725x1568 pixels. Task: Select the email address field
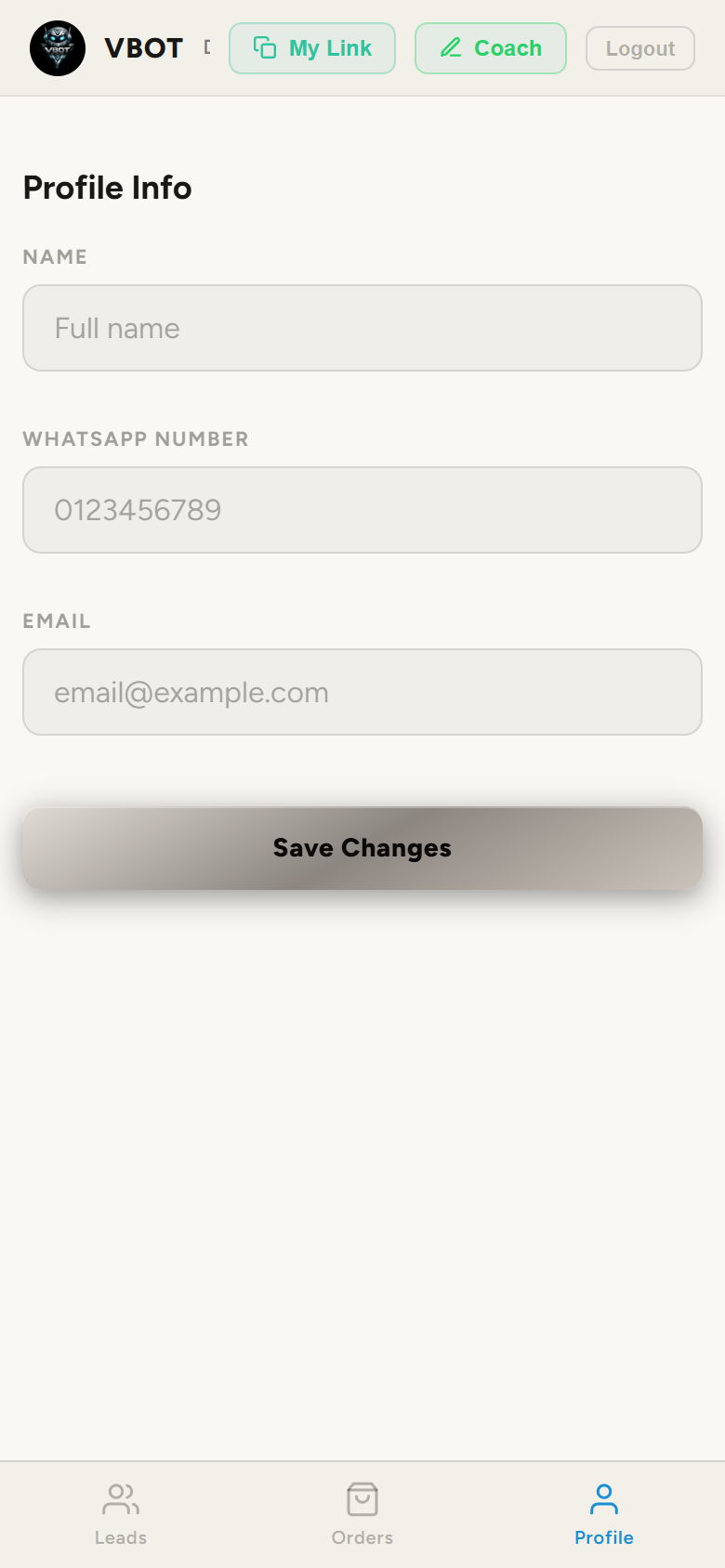(362, 692)
